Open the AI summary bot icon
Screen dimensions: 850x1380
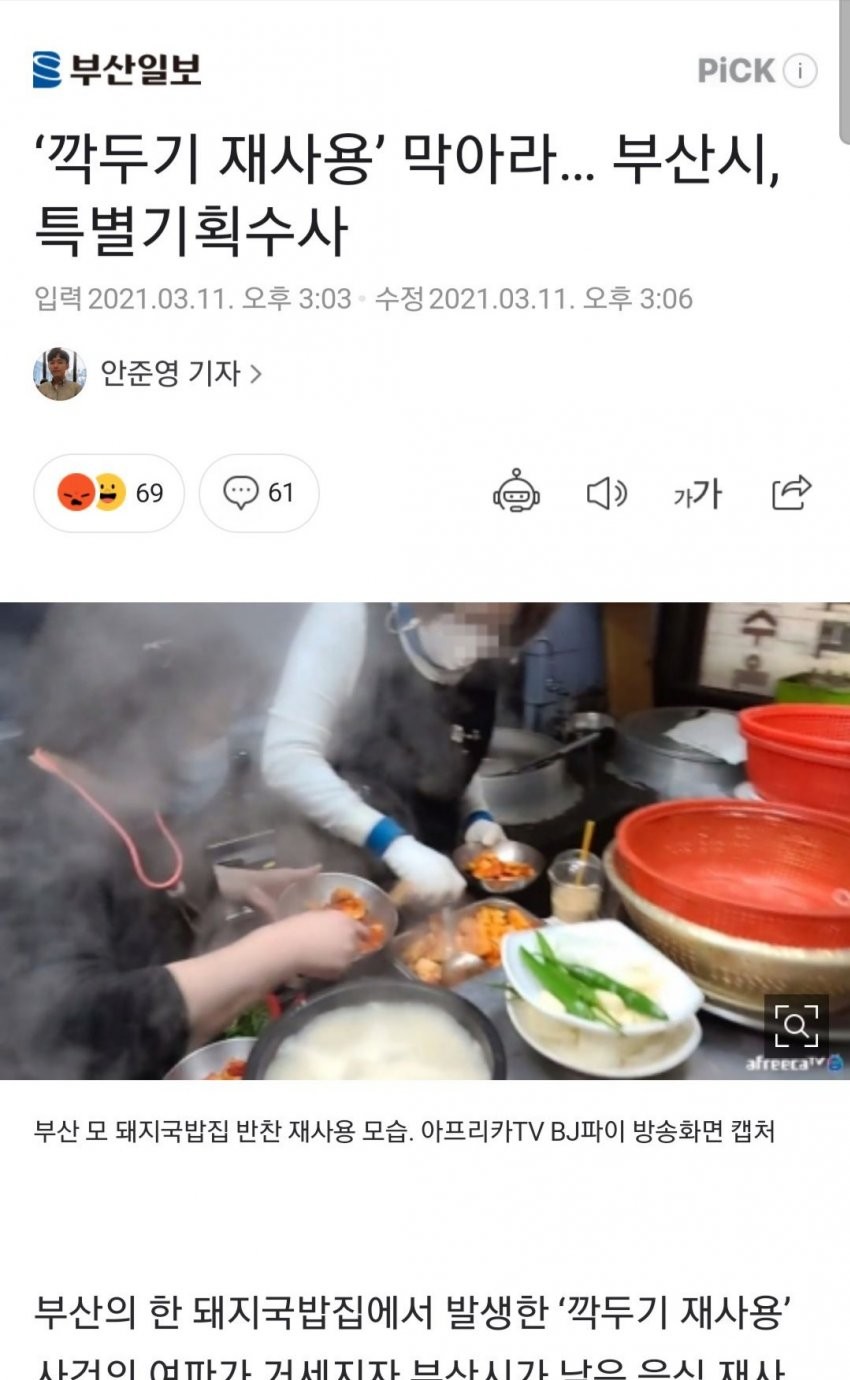pos(517,493)
